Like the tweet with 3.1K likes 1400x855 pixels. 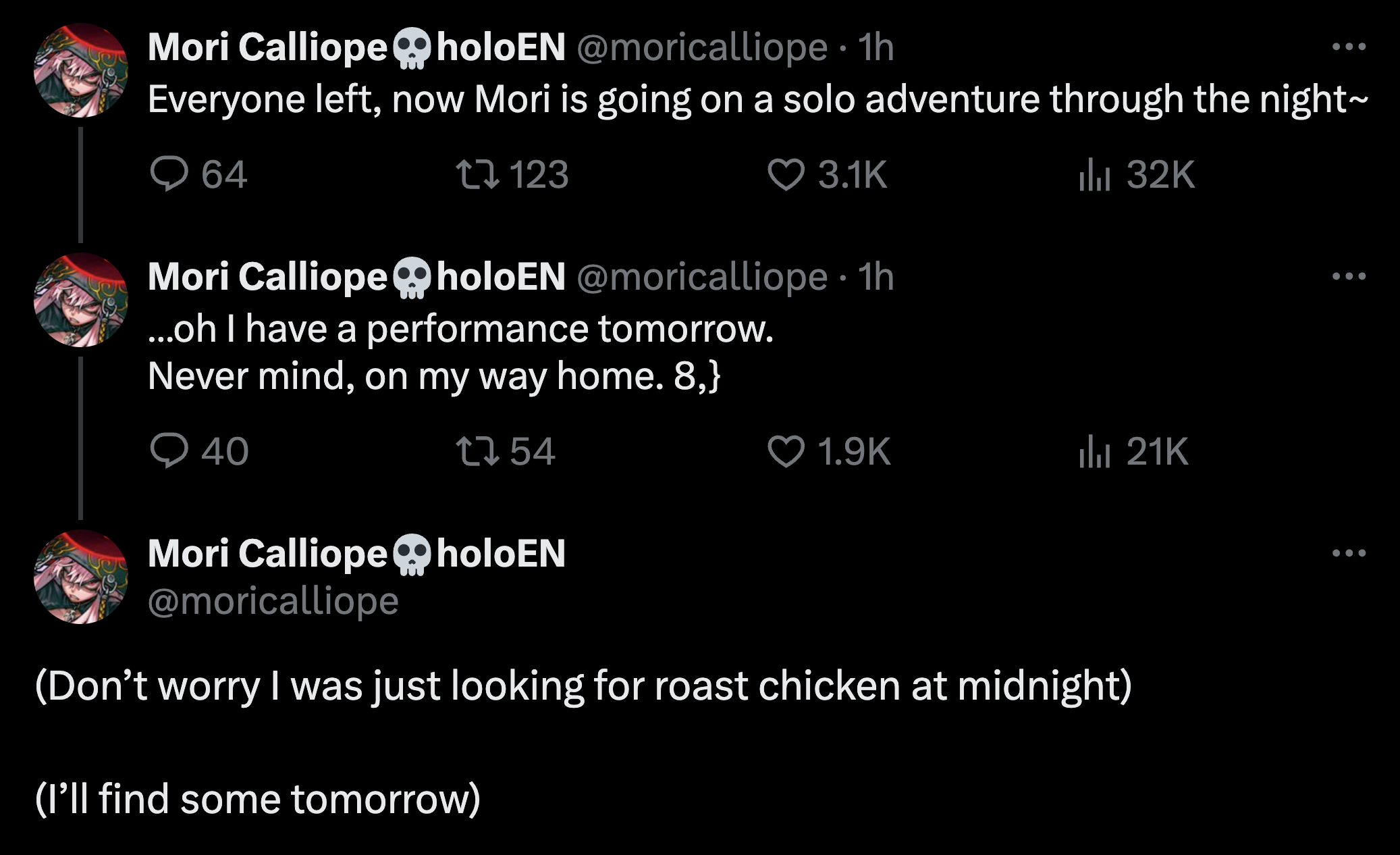click(x=786, y=174)
